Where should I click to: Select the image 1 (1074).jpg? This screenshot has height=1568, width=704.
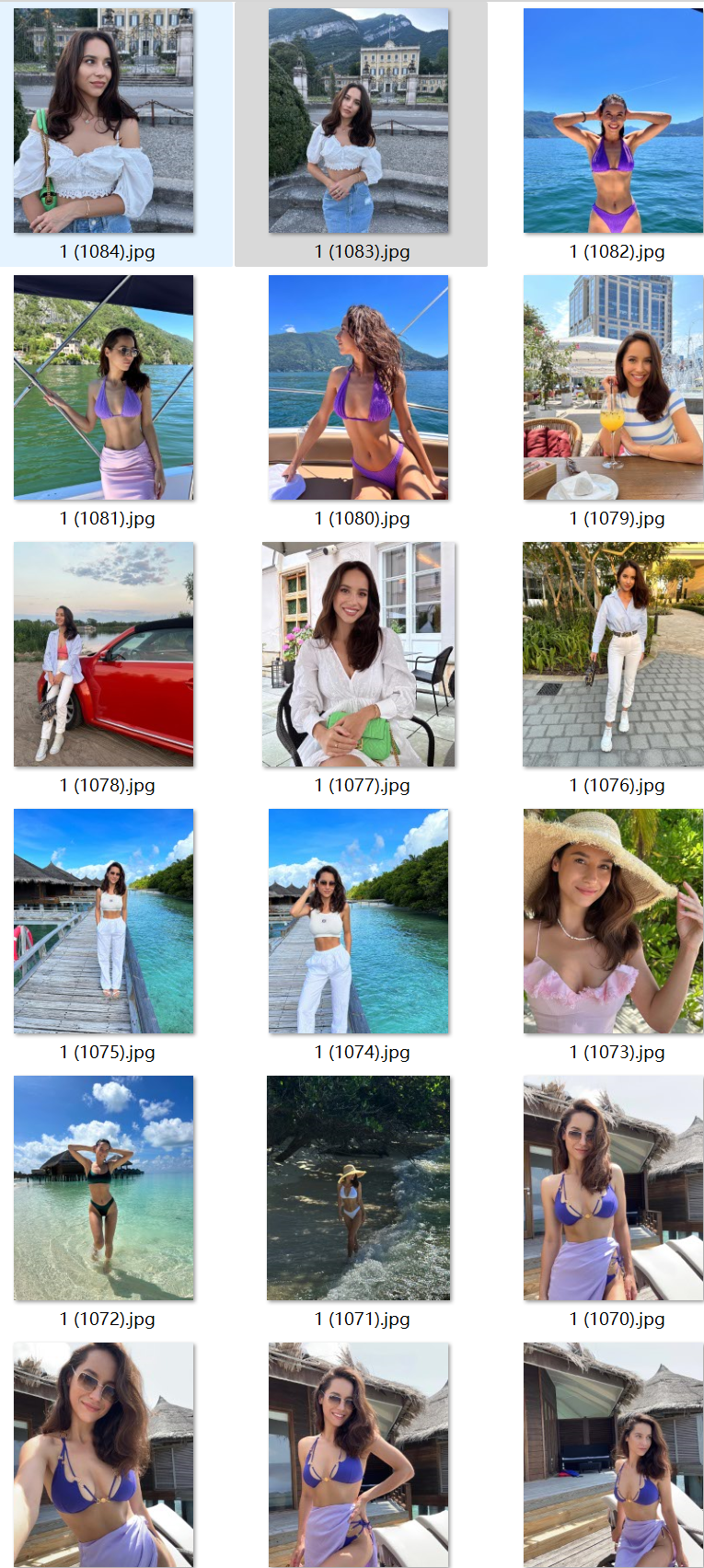point(359,921)
